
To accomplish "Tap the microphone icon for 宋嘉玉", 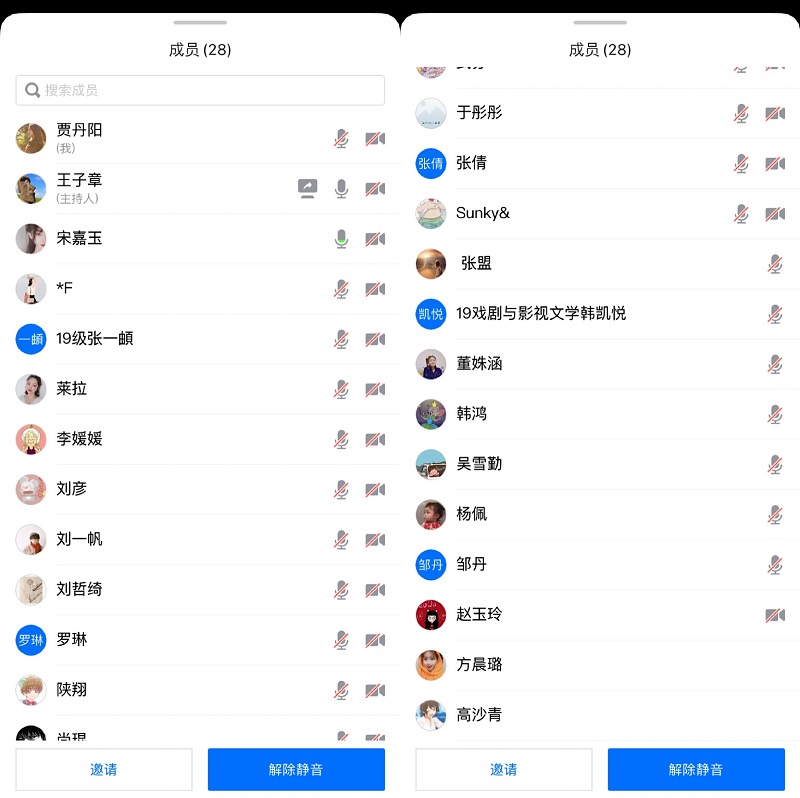I will tap(341, 239).
